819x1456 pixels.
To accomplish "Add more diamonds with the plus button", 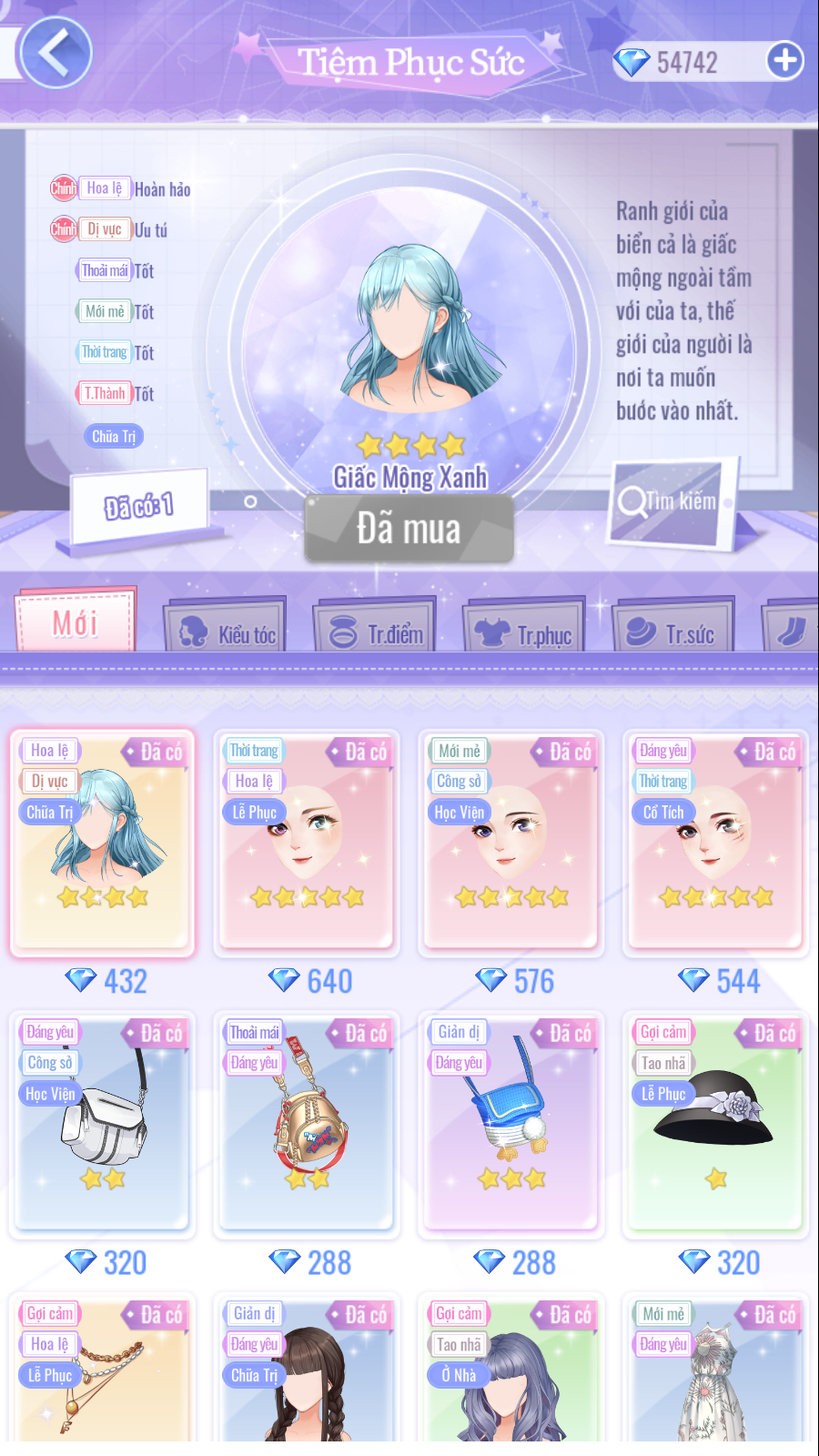I will tap(784, 61).
